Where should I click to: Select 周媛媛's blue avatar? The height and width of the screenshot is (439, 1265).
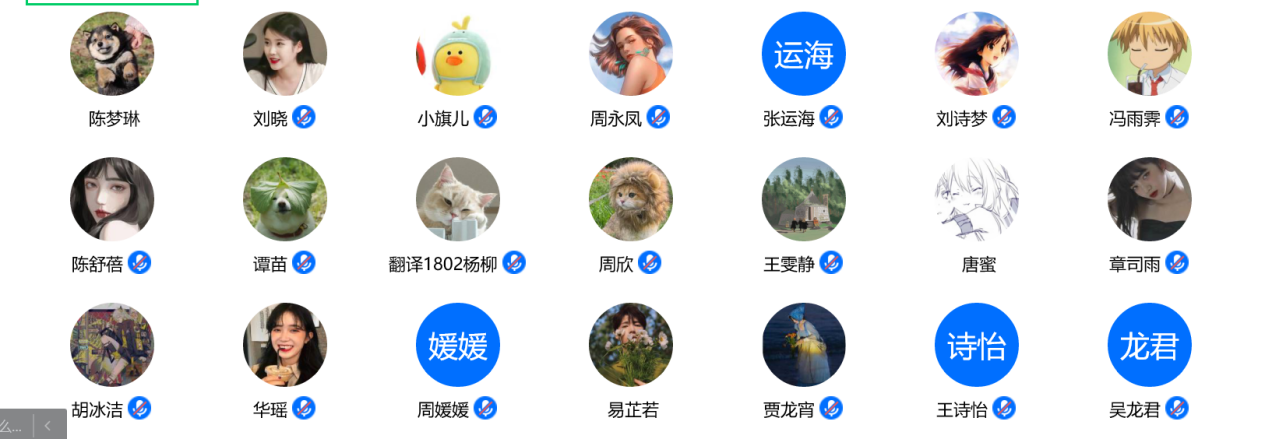(x=458, y=345)
